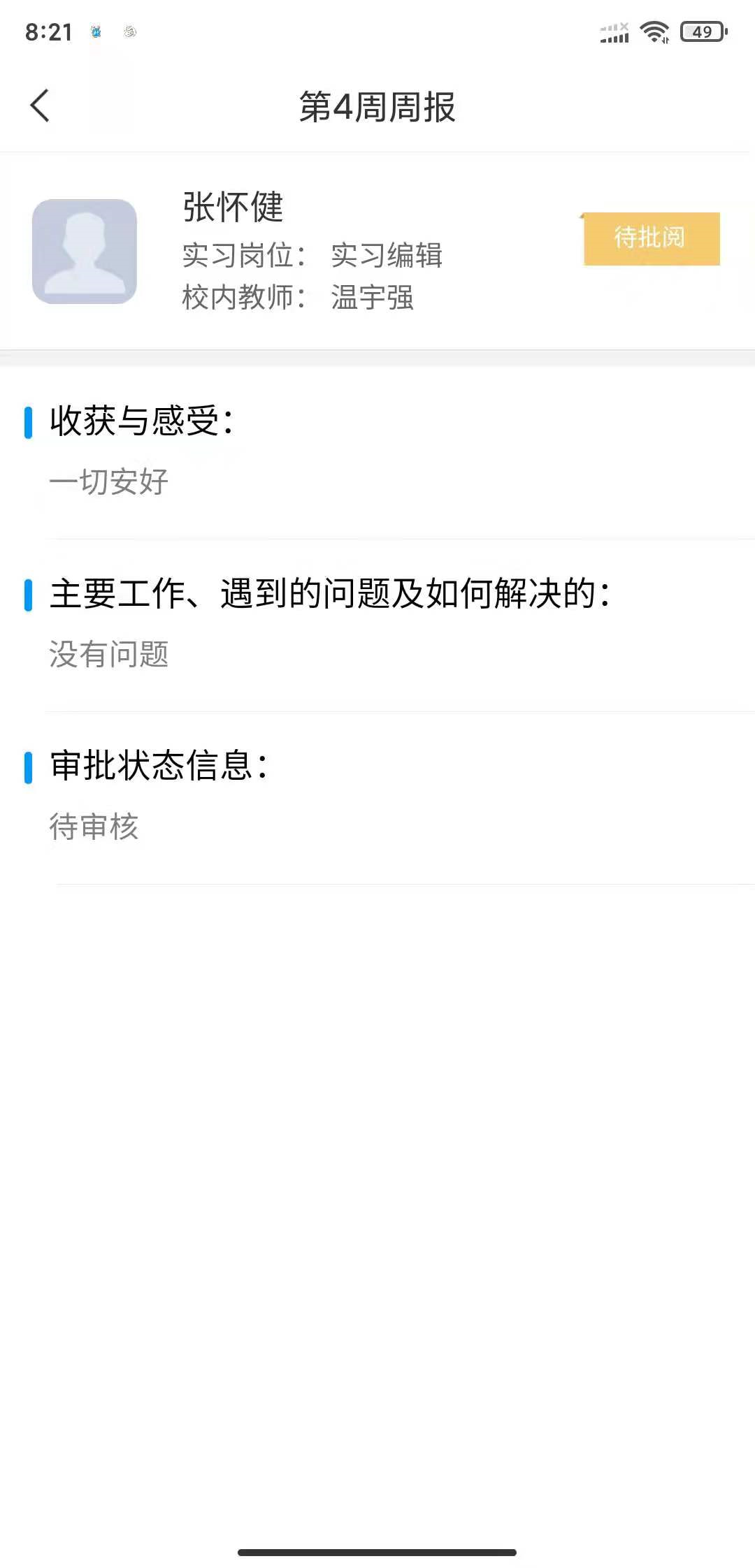The image size is (755, 1568).
Task: Tap the first notification icon beside the clock
Action: [96, 32]
